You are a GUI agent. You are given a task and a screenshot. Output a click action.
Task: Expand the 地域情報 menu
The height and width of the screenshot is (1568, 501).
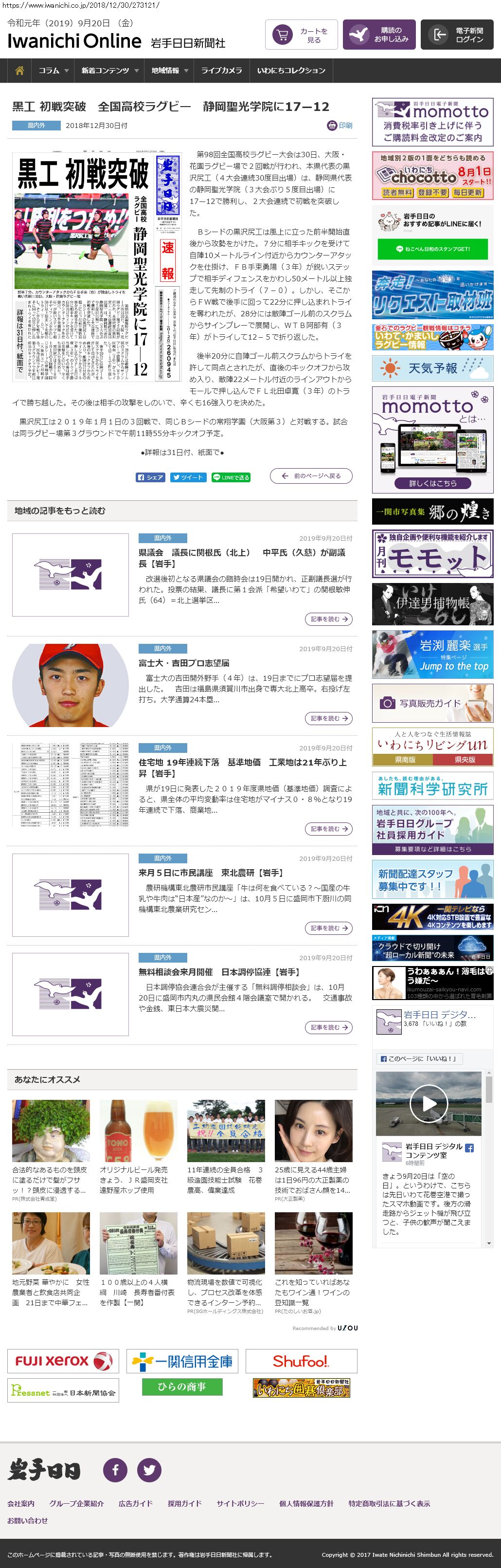[x=169, y=71]
